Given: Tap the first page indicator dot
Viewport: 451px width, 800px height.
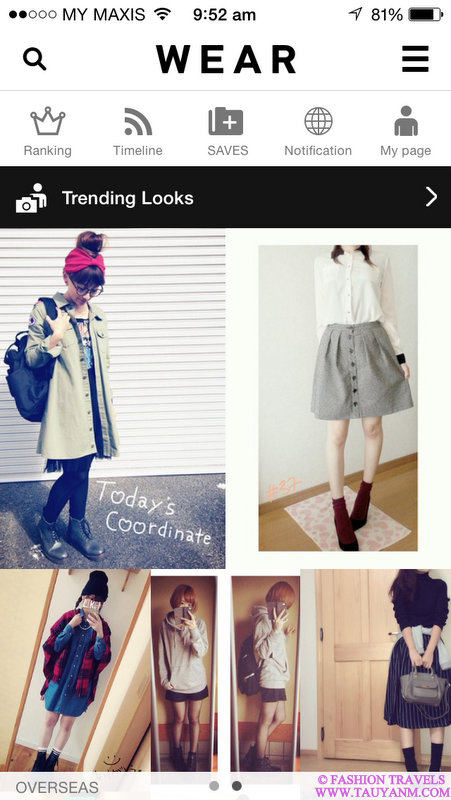Looking at the screenshot, I should (214, 786).
